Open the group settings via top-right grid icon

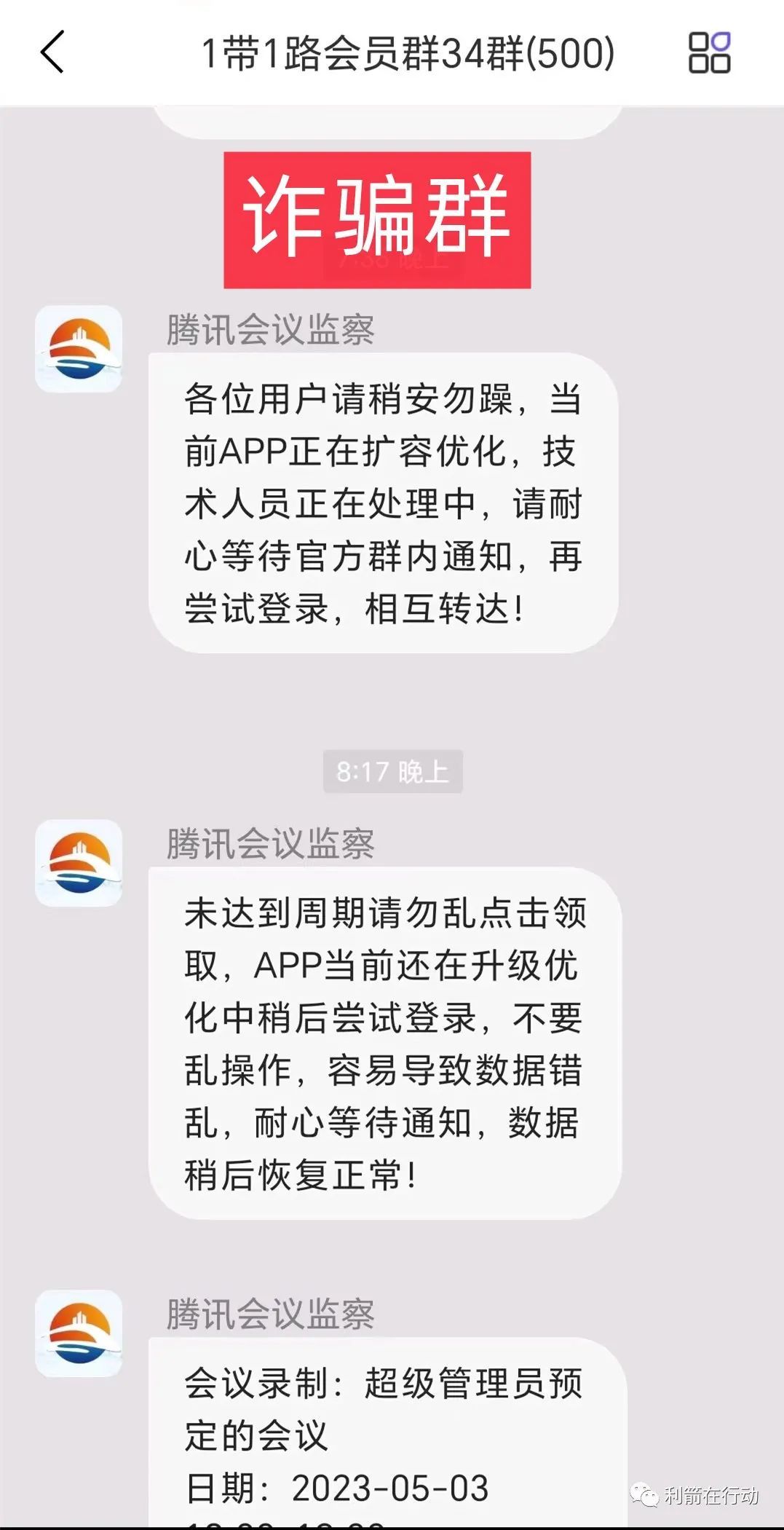coord(710,52)
